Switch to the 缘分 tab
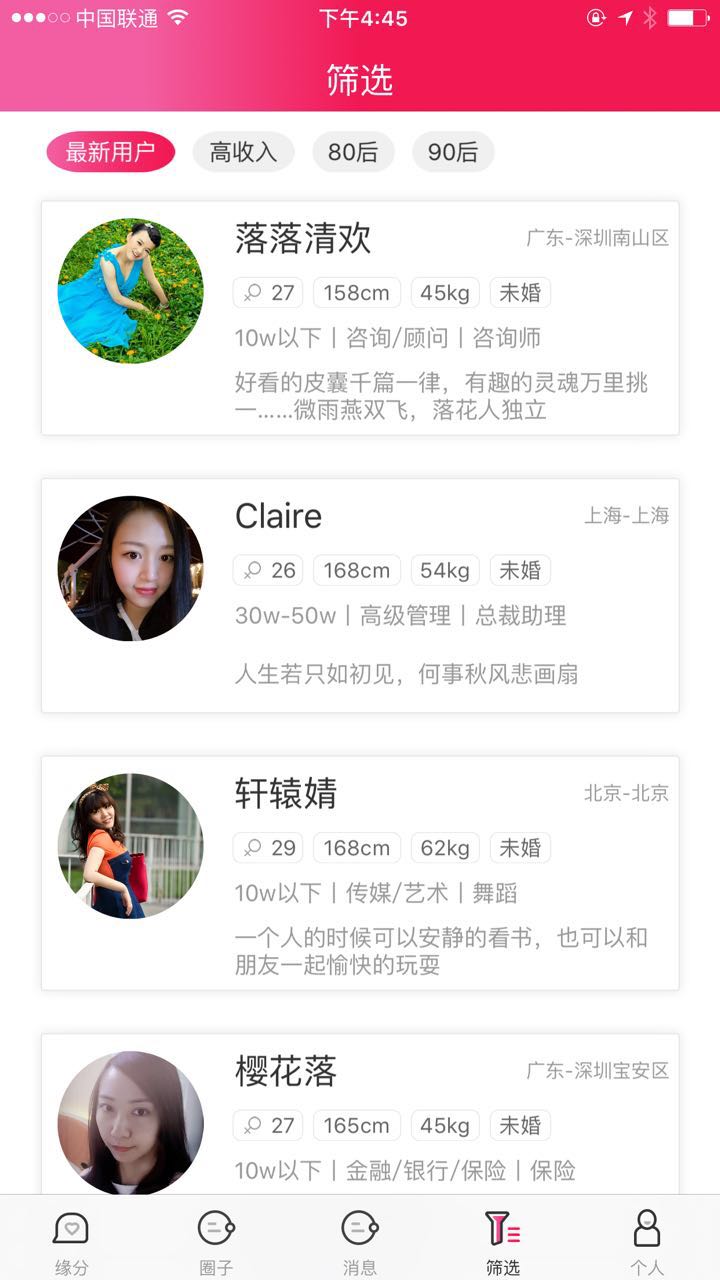The image size is (720, 1280). click(71, 1240)
